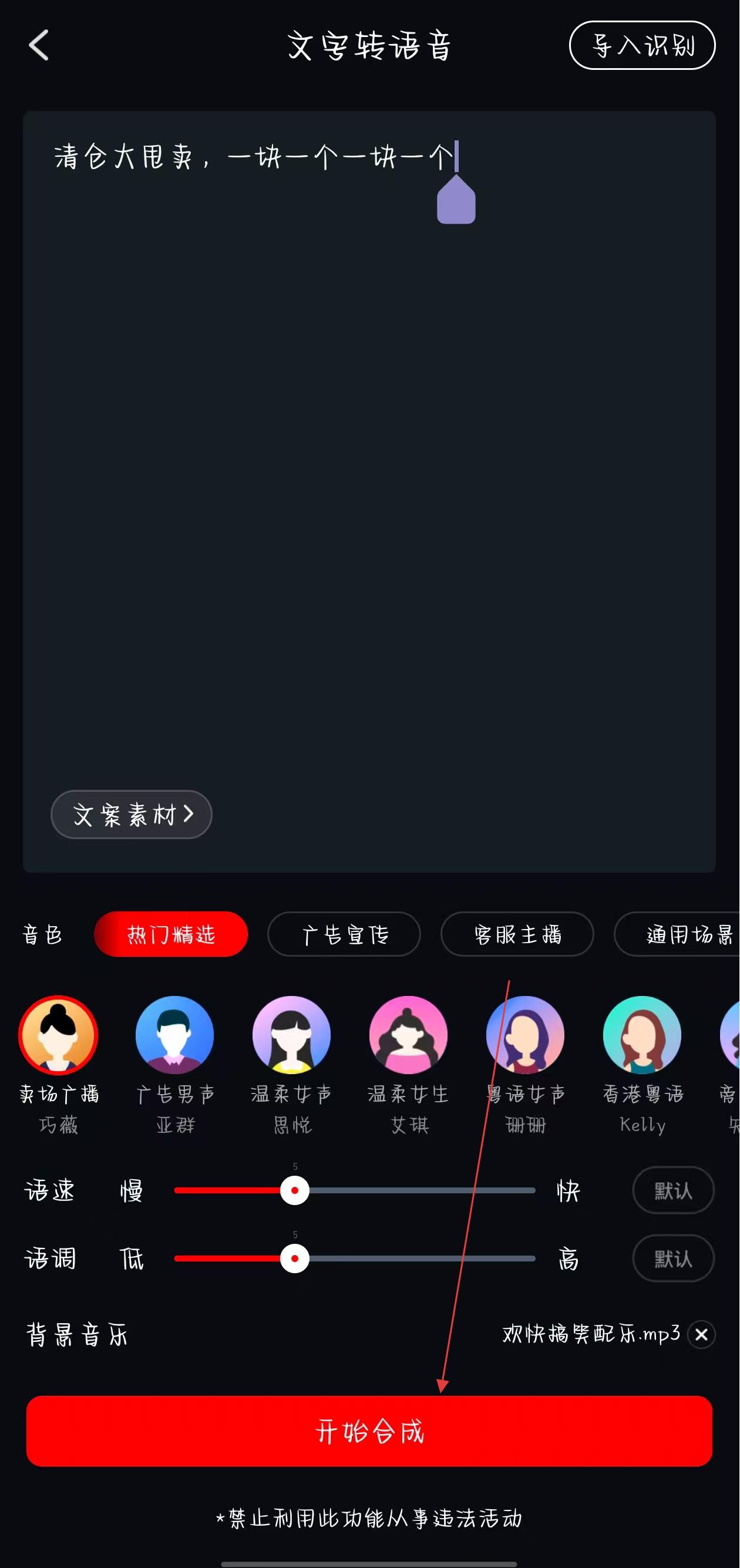Choose 广告男声 亚群 voice
Image resolution: width=740 pixels, height=1568 pixels.
click(x=174, y=1035)
